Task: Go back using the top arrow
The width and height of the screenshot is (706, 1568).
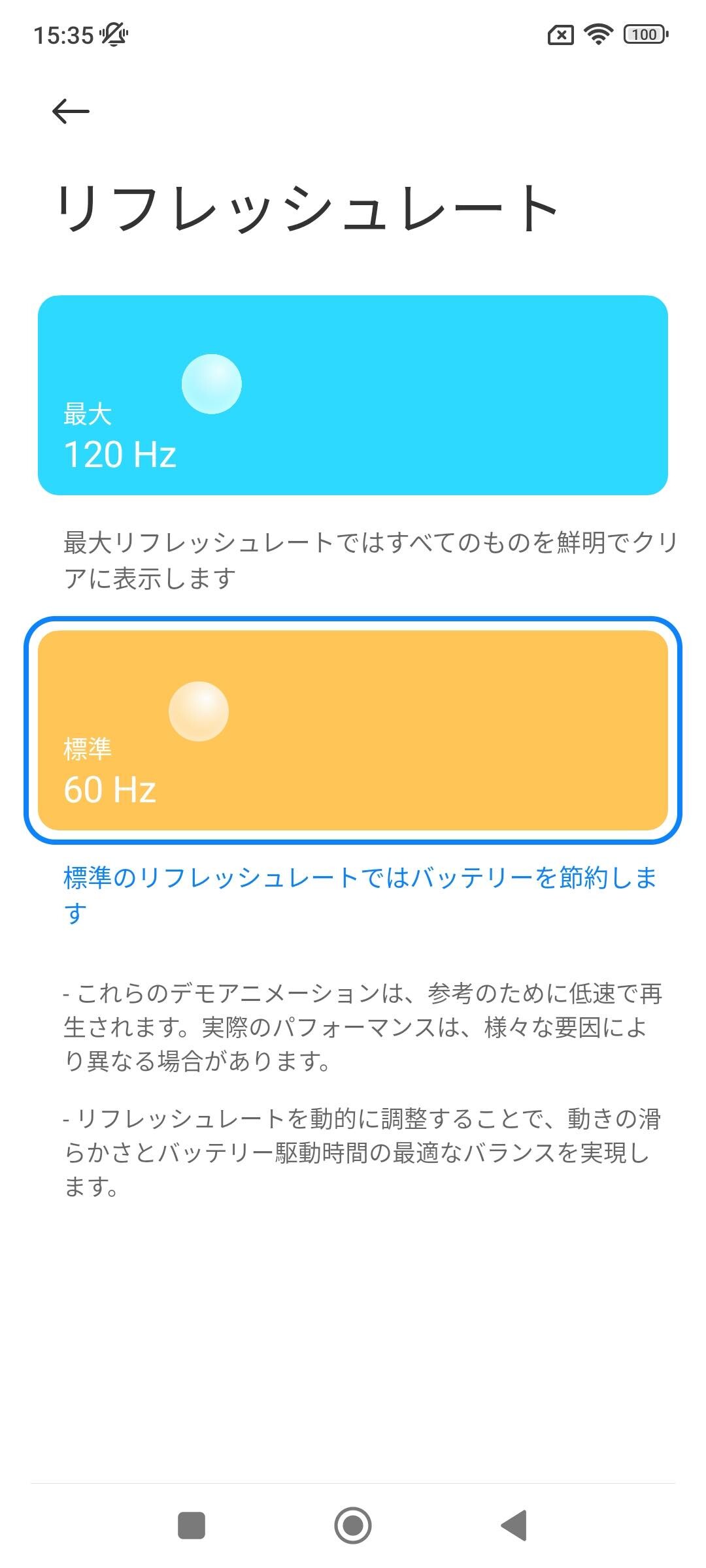Action: click(71, 111)
